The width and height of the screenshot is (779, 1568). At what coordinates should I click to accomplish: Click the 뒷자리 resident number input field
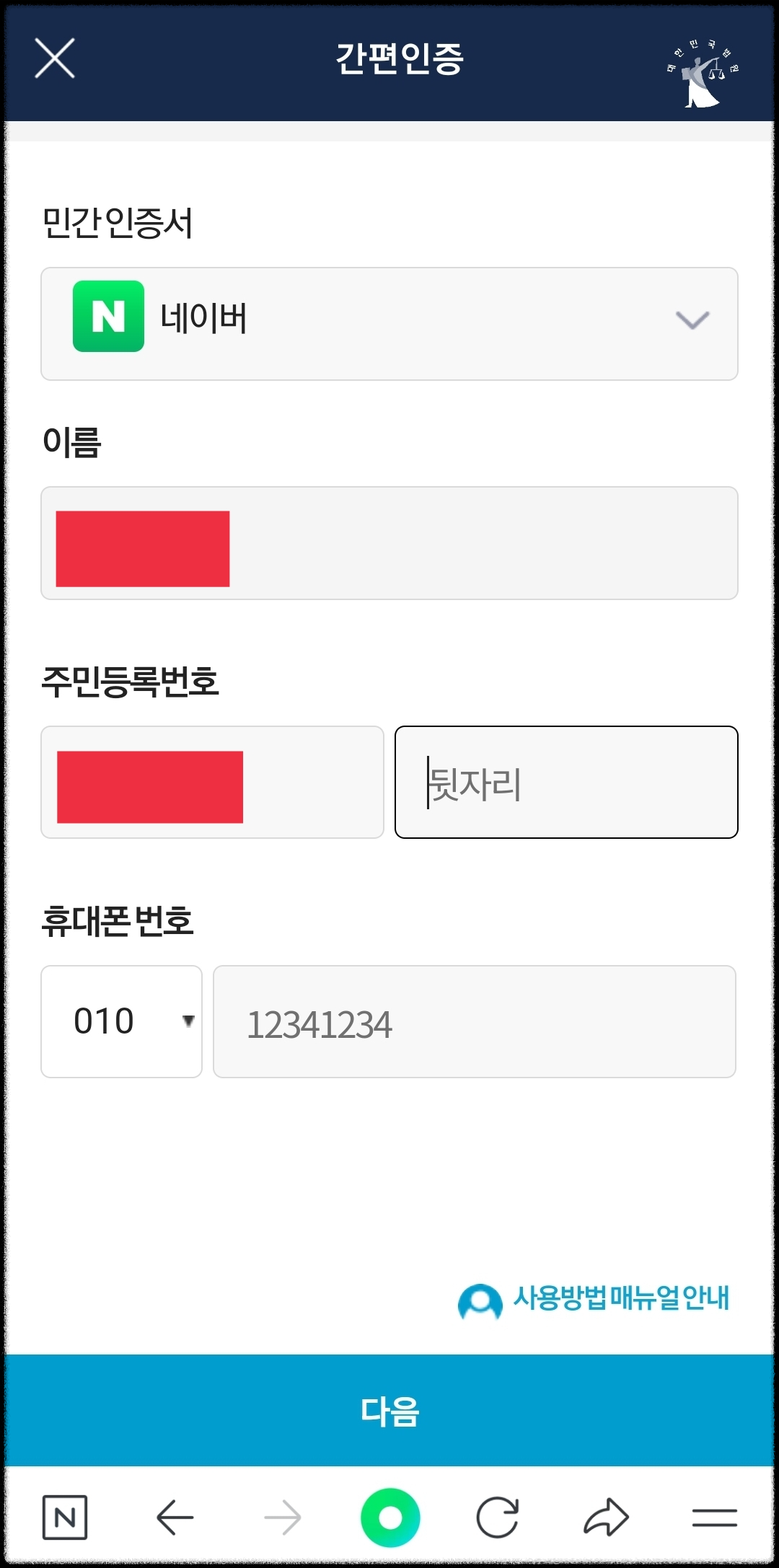(565, 783)
